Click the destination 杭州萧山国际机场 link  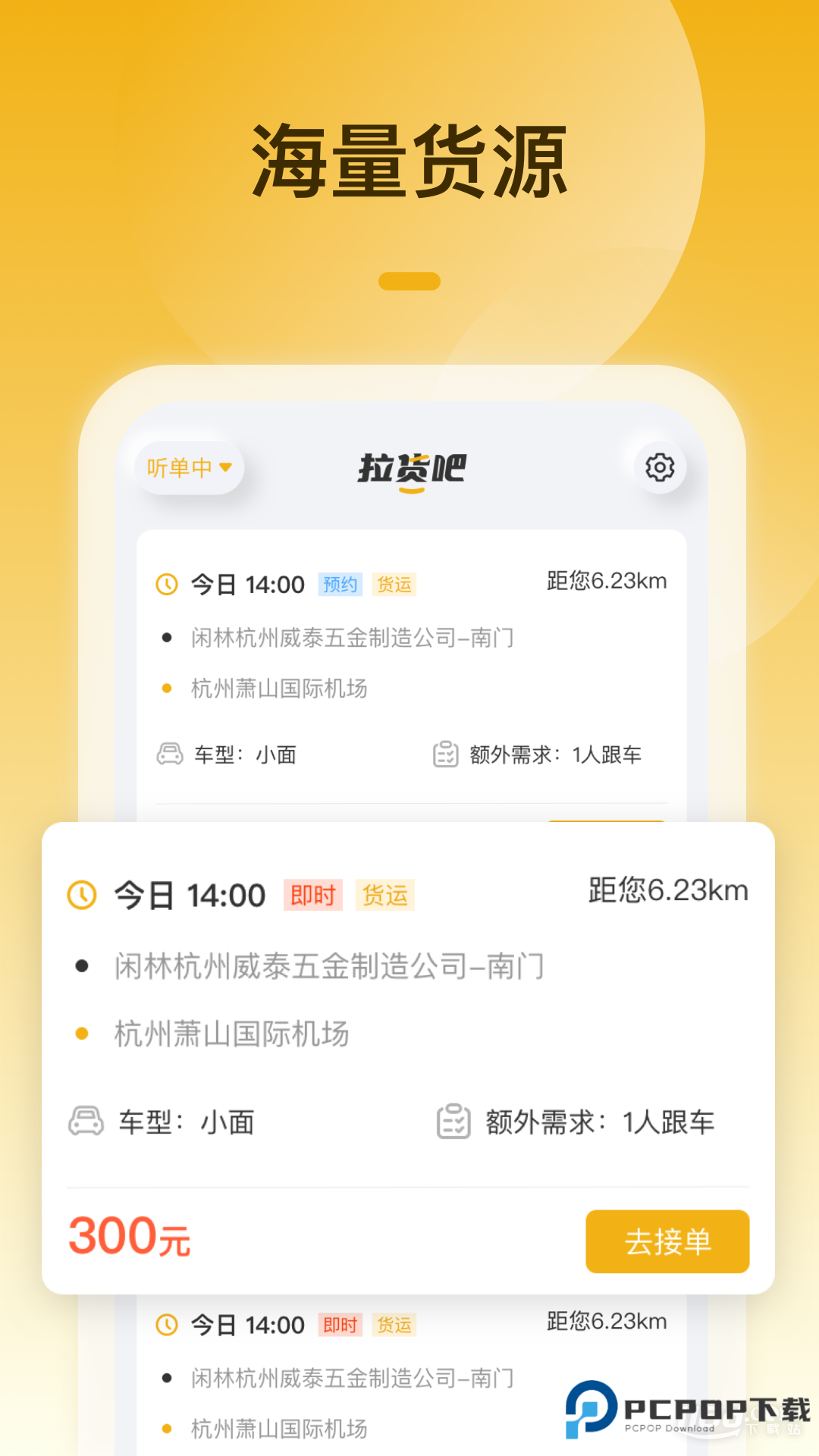coord(232,1033)
